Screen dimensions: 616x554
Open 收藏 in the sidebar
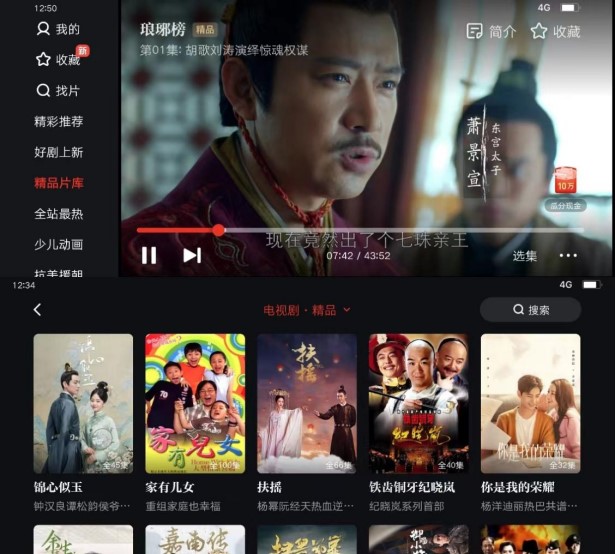(x=58, y=60)
